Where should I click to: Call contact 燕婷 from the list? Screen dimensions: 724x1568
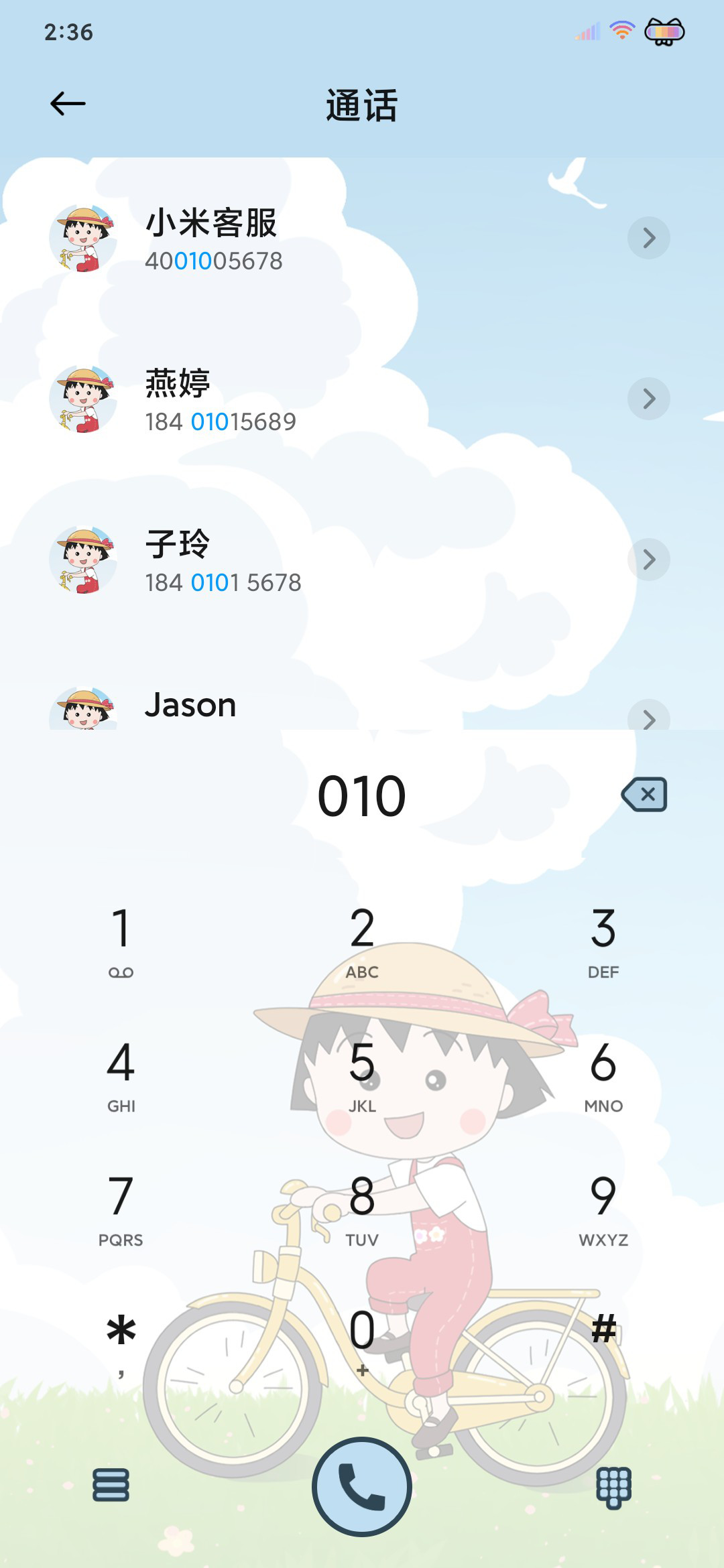tap(362, 399)
